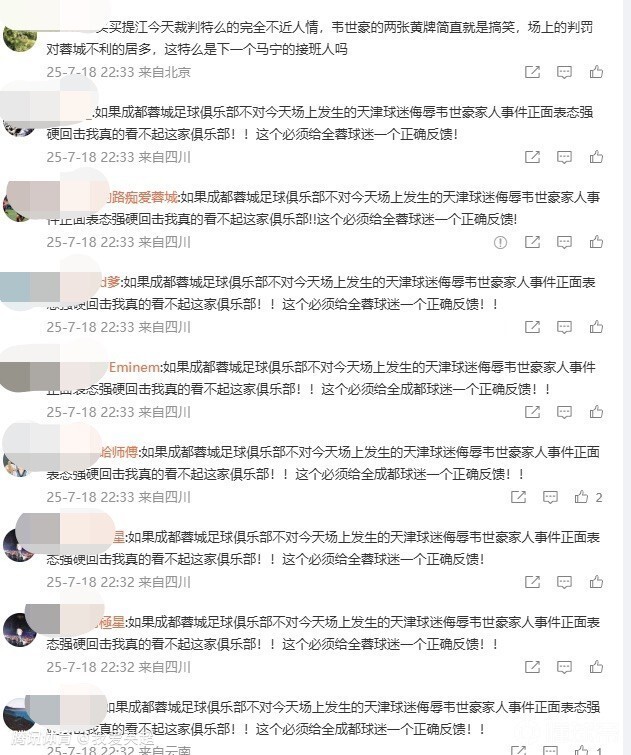Report 路痴爱蓉城's comment via exclamation icon
Screen dimensions: 631x755
pyautogui.click(x=501, y=242)
